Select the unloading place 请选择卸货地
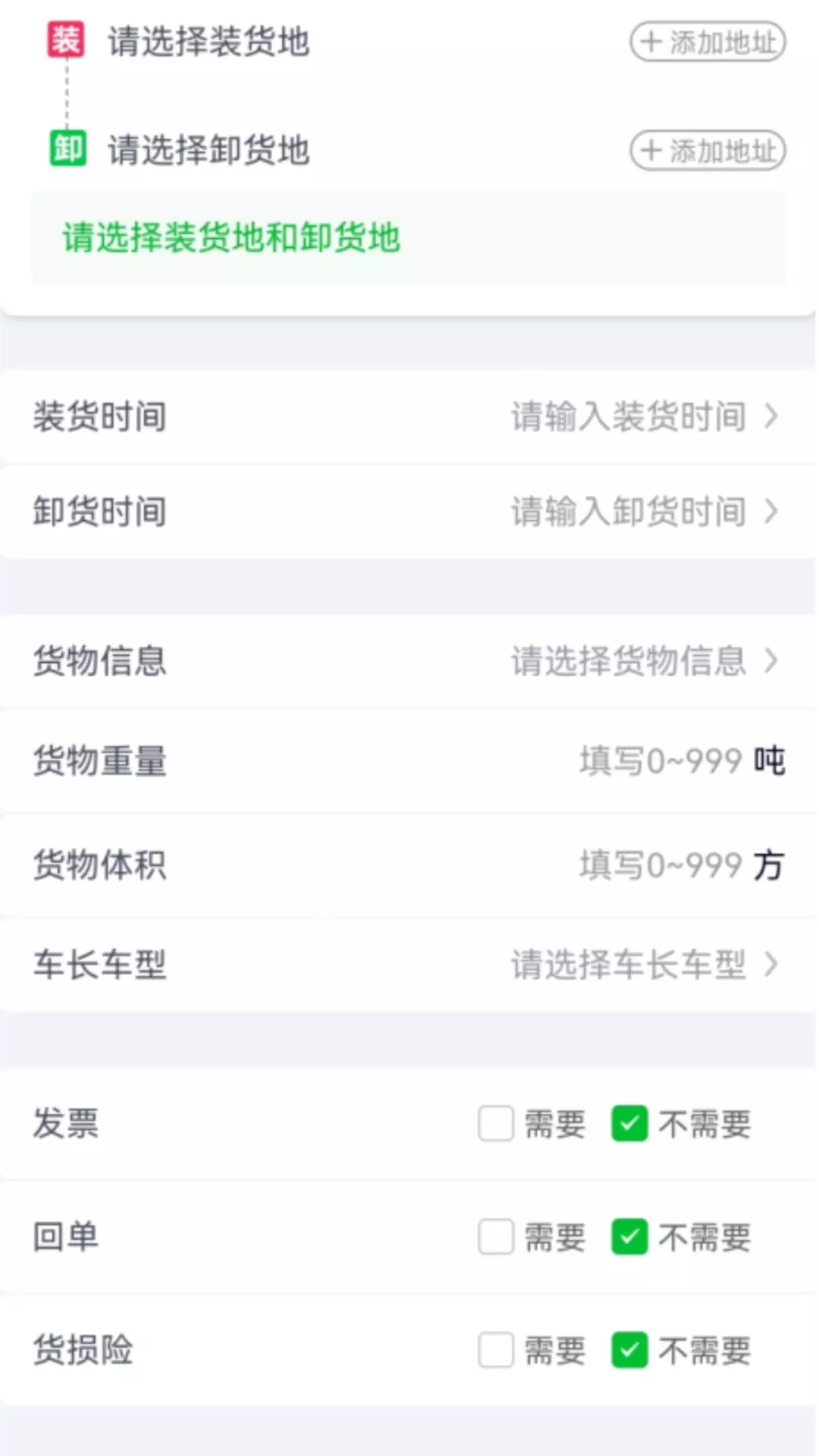This screenshot has height=1456, width=819. pyautogui.click(x=209, y=150)
